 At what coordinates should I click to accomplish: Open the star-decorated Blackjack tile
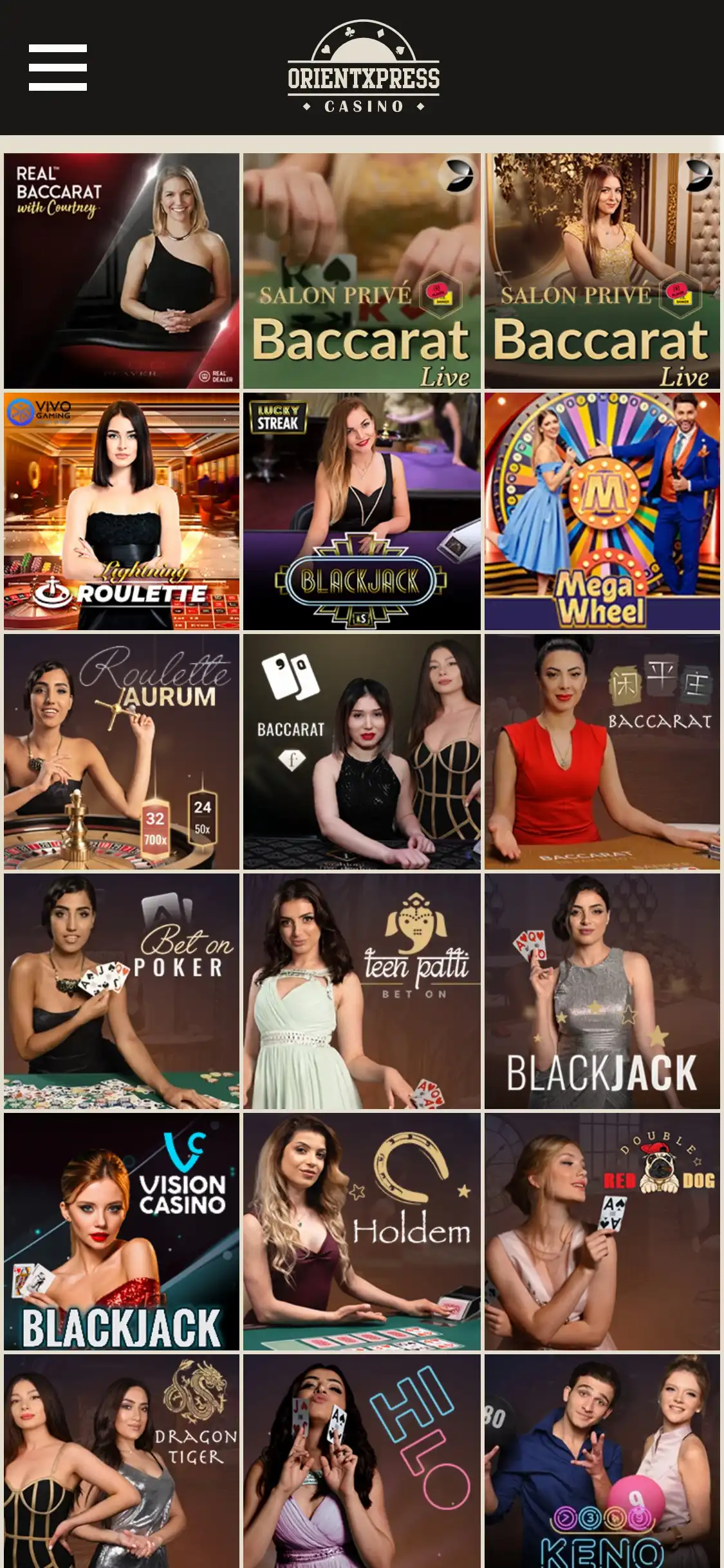click(x=602, y=991)
